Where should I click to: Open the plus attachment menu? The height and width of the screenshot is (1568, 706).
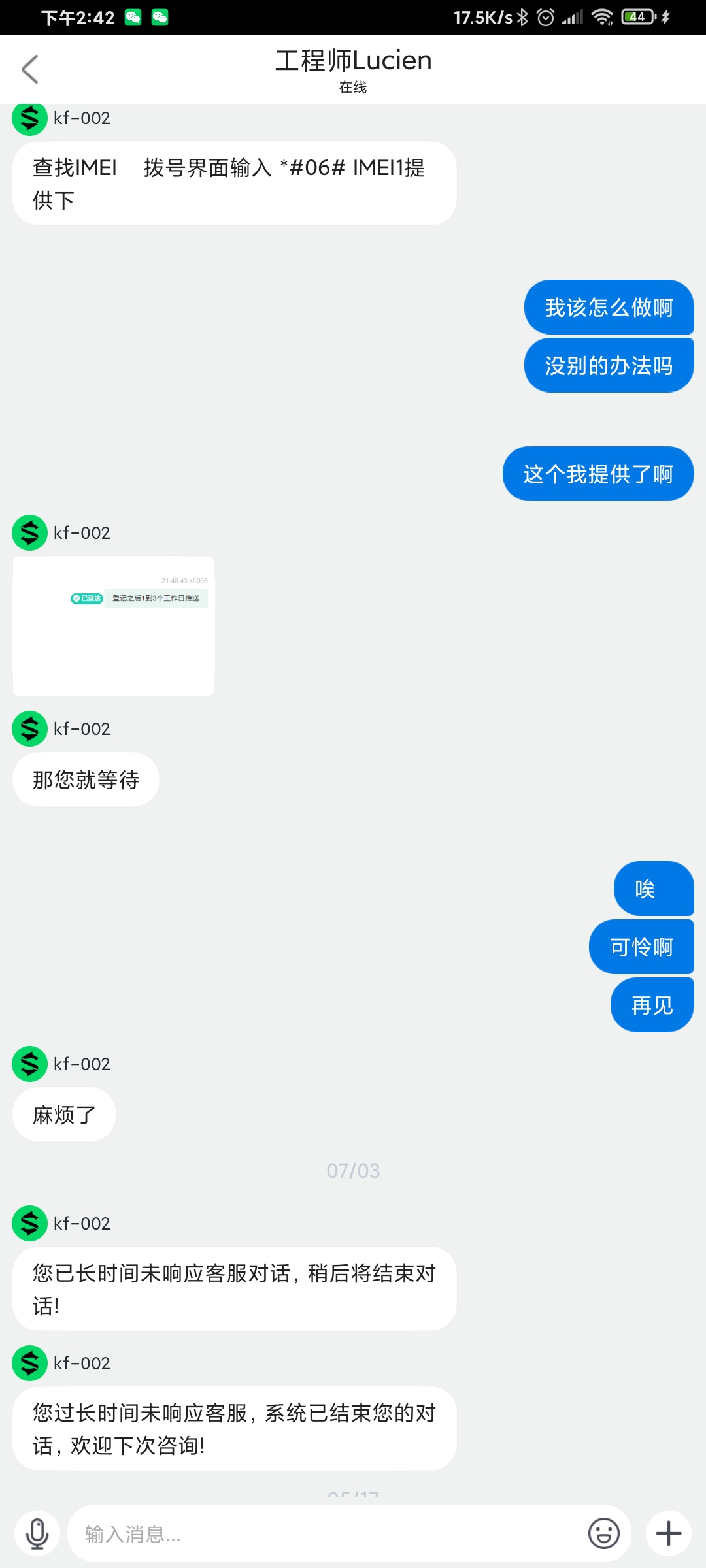[x=668, y=1533]
